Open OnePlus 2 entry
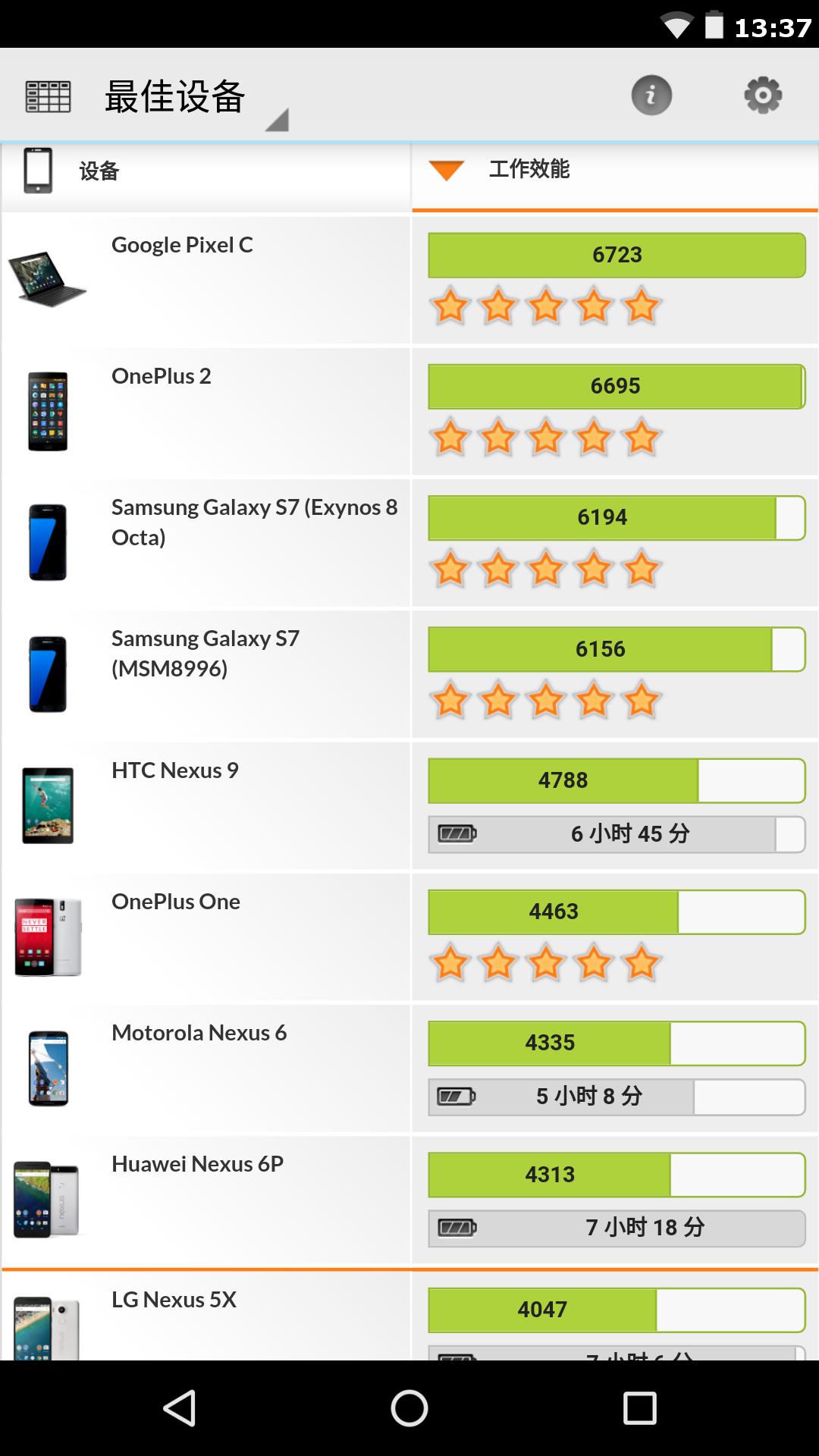Image resolution: width=819 pixels, height=1456 pixels. tap(409, 412)
